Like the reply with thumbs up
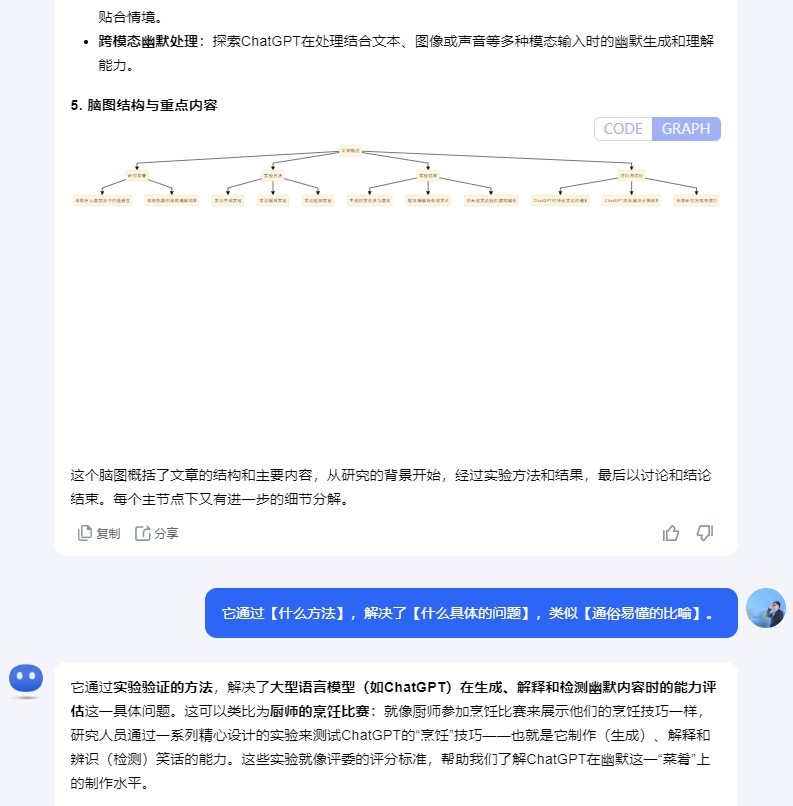 click(671, 533)
